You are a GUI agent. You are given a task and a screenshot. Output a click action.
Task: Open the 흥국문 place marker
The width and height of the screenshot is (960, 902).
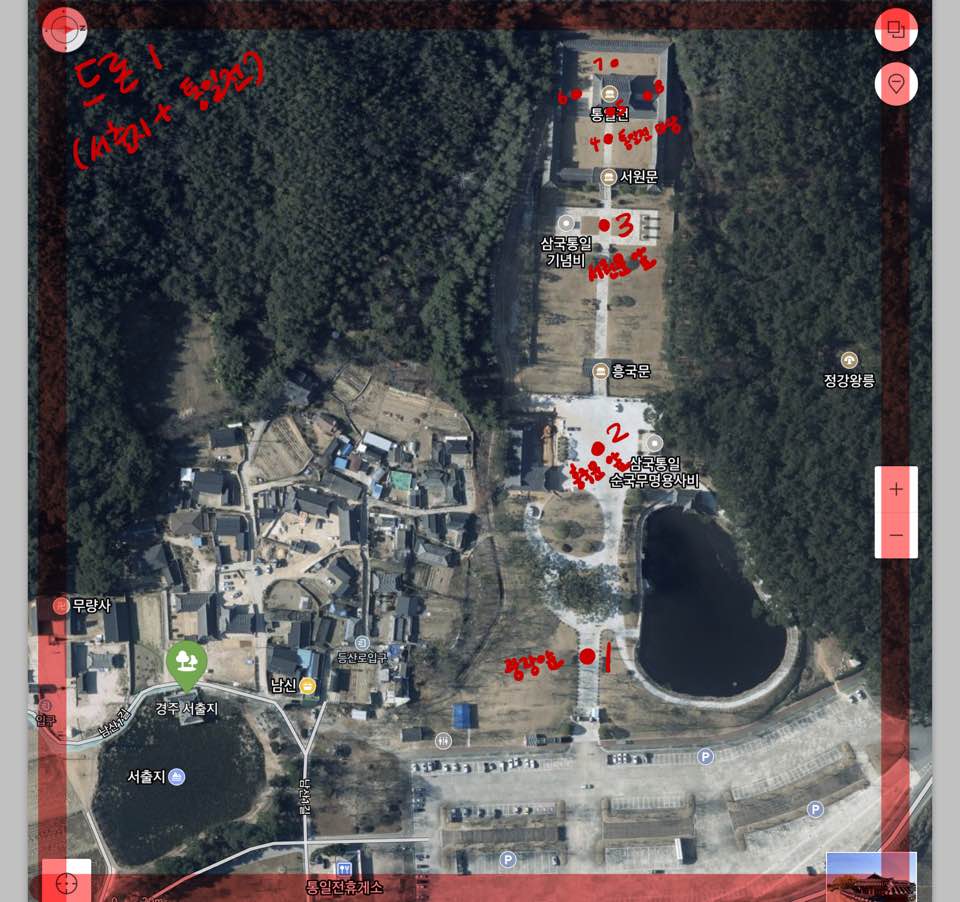(600, 372)
